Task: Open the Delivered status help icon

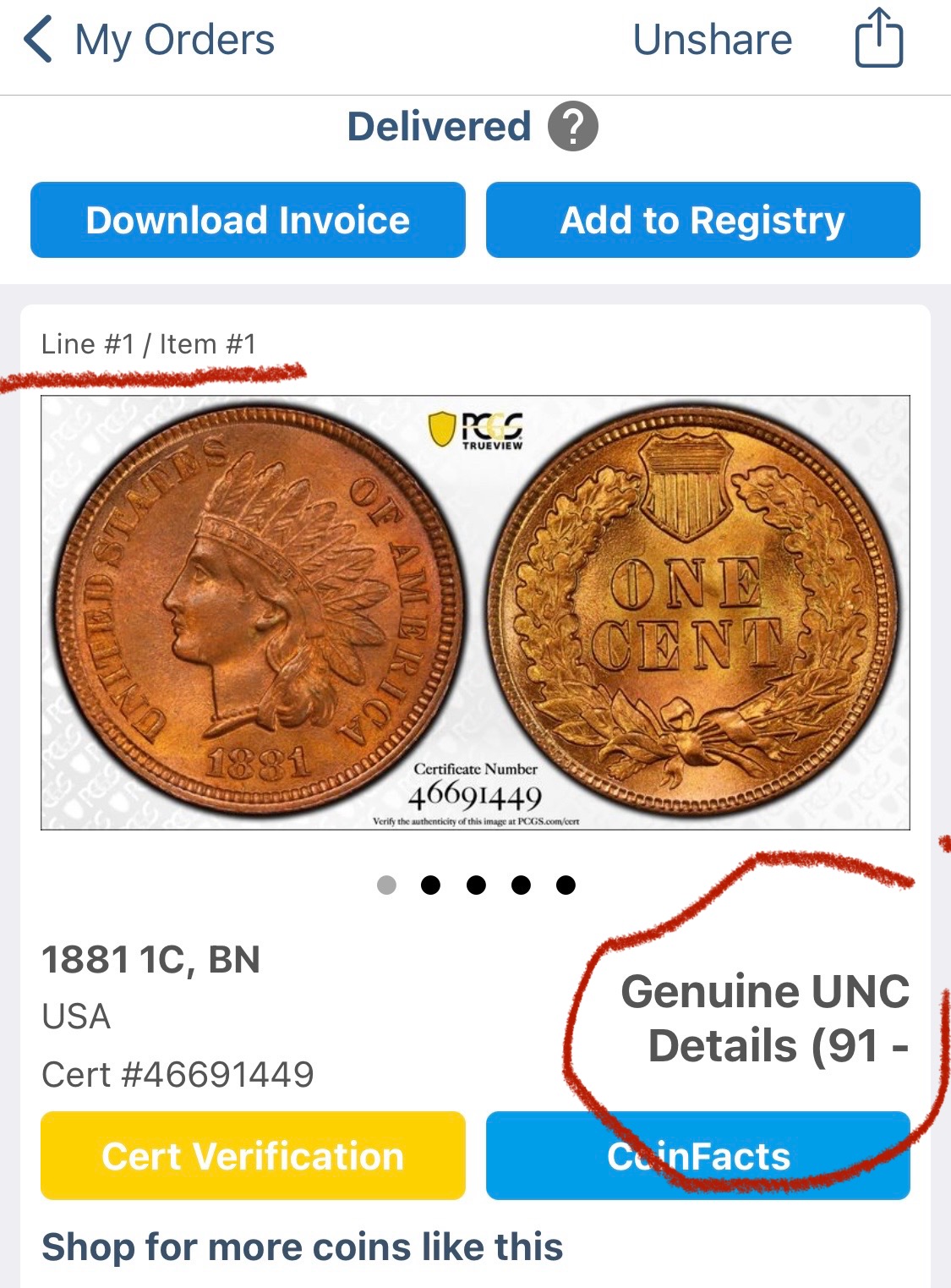Action: pyautogui.click(x=572, y=127)
